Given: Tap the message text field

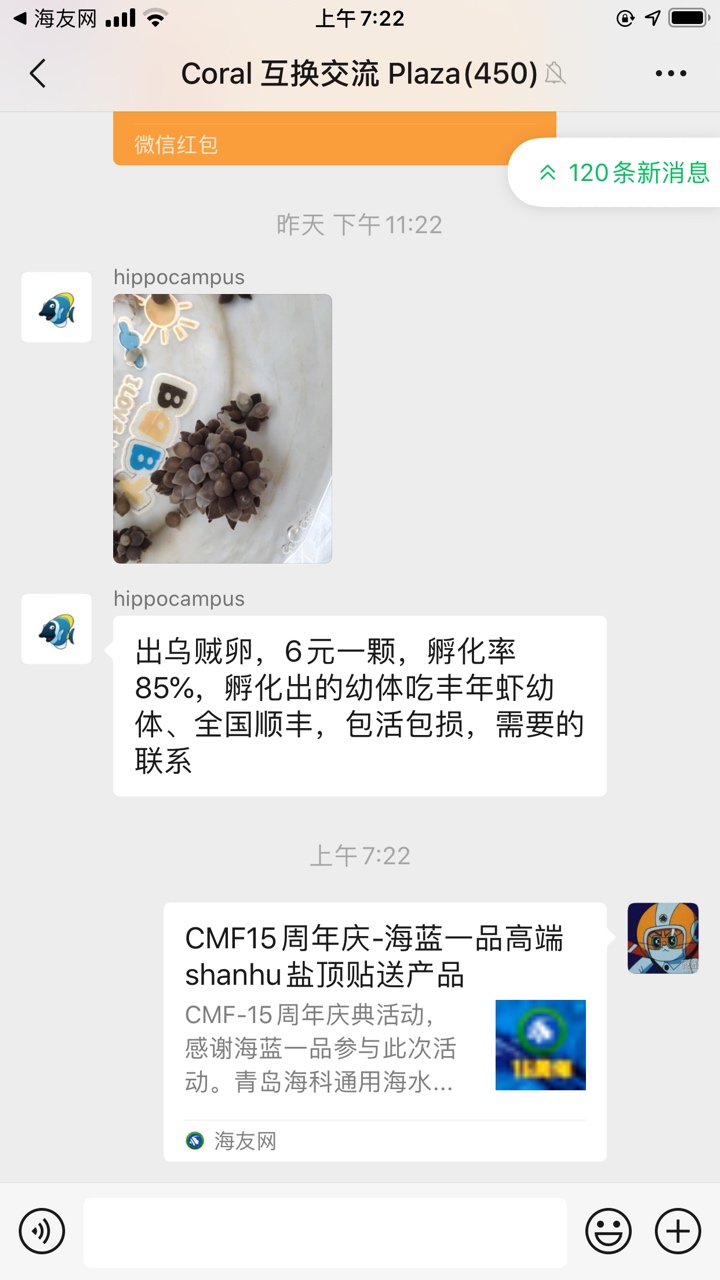Looking at the screenshot, I should pos(325,1231).
